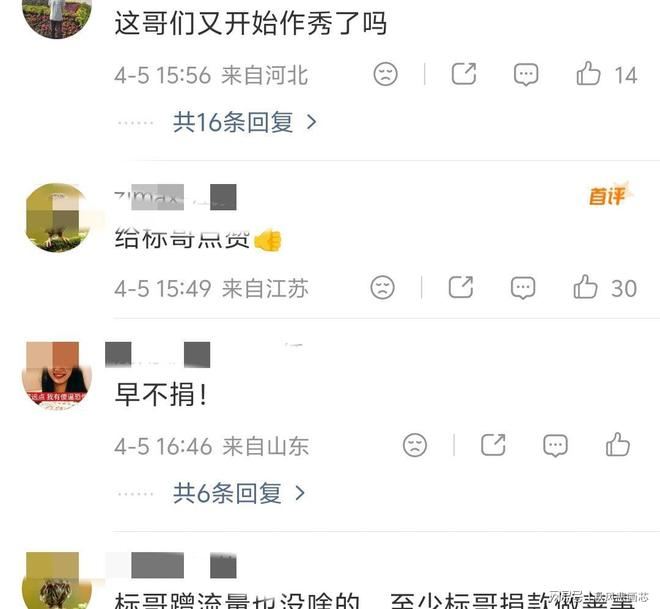The image size is (660, 609).
Task: Open the avatar of the 给标哥点赞 commenter
Action: tap(56, 217)
